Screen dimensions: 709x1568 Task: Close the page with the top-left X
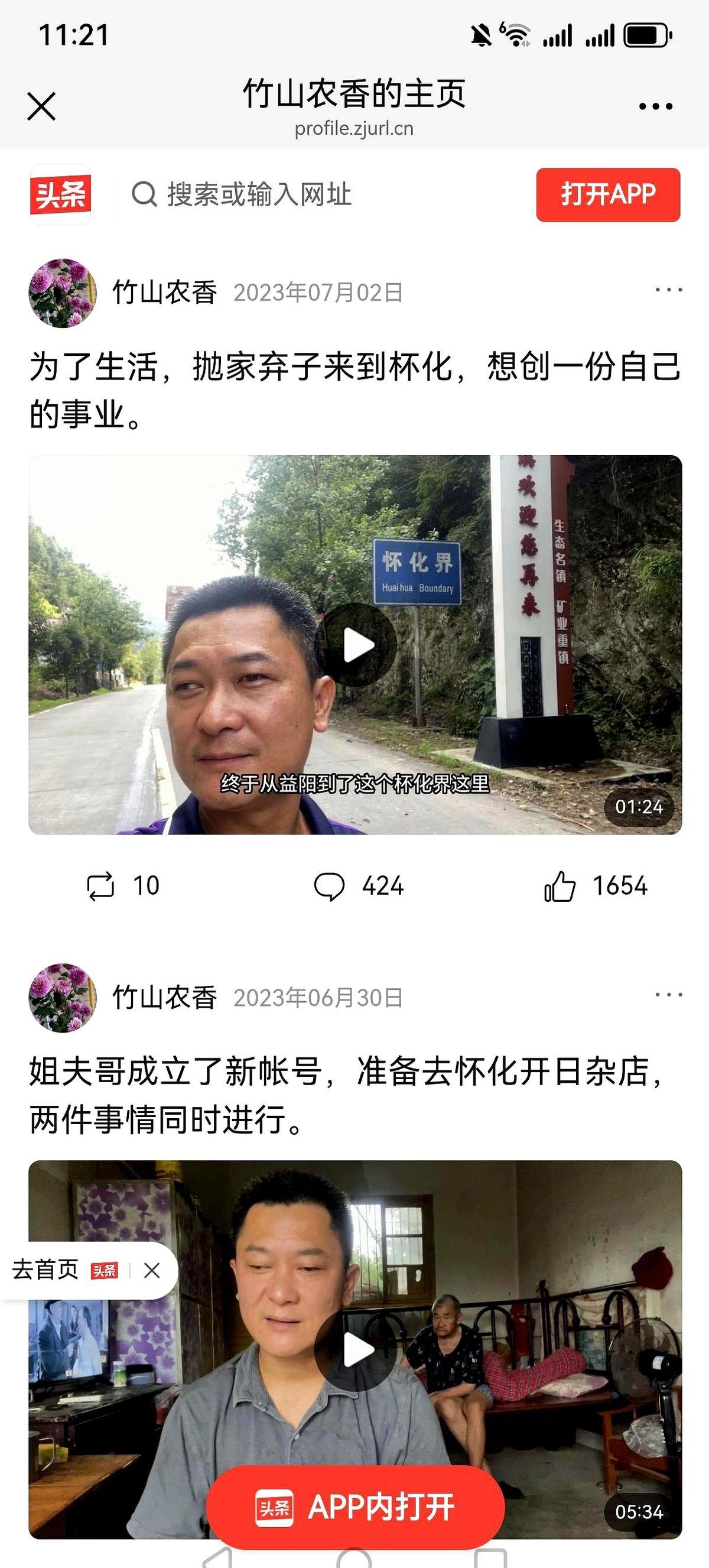click(x=44, y=105)
